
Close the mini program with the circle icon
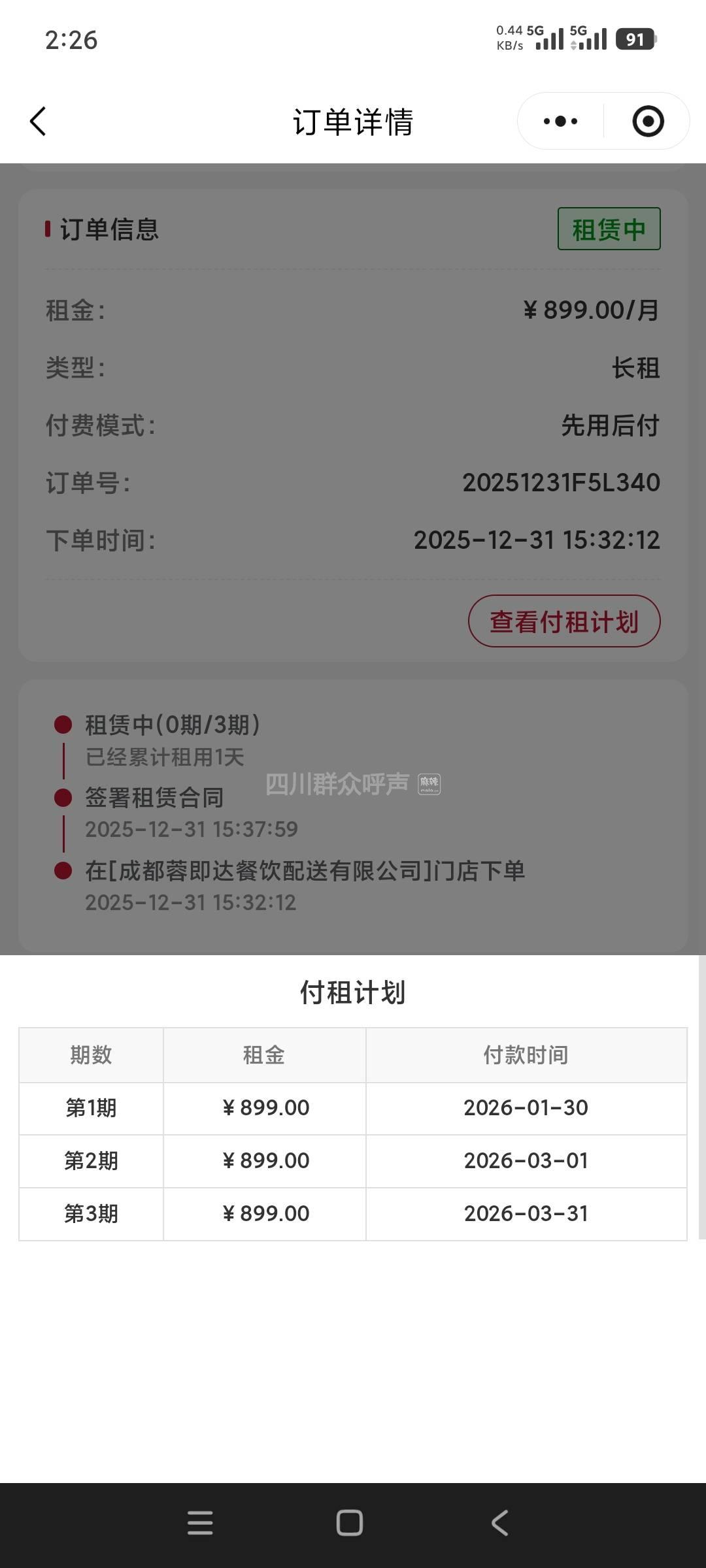pyautogui.click(x=648, y=122)
